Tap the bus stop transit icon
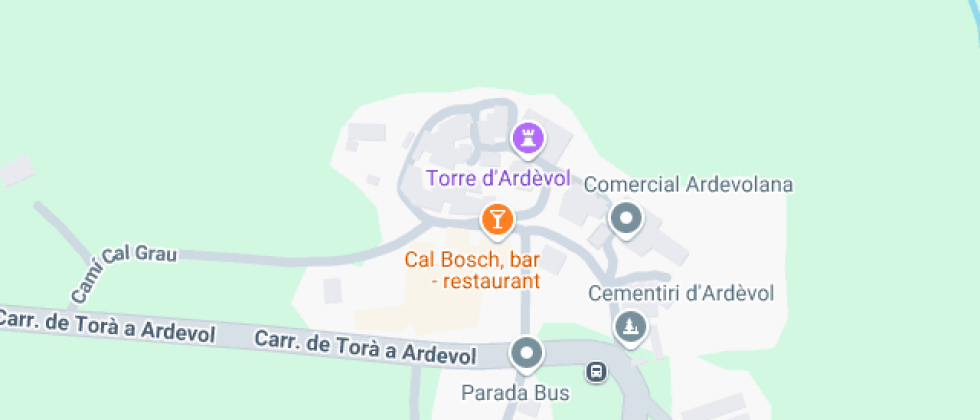The width and height of the screenshot is (980, 420). tap(596, 372)
